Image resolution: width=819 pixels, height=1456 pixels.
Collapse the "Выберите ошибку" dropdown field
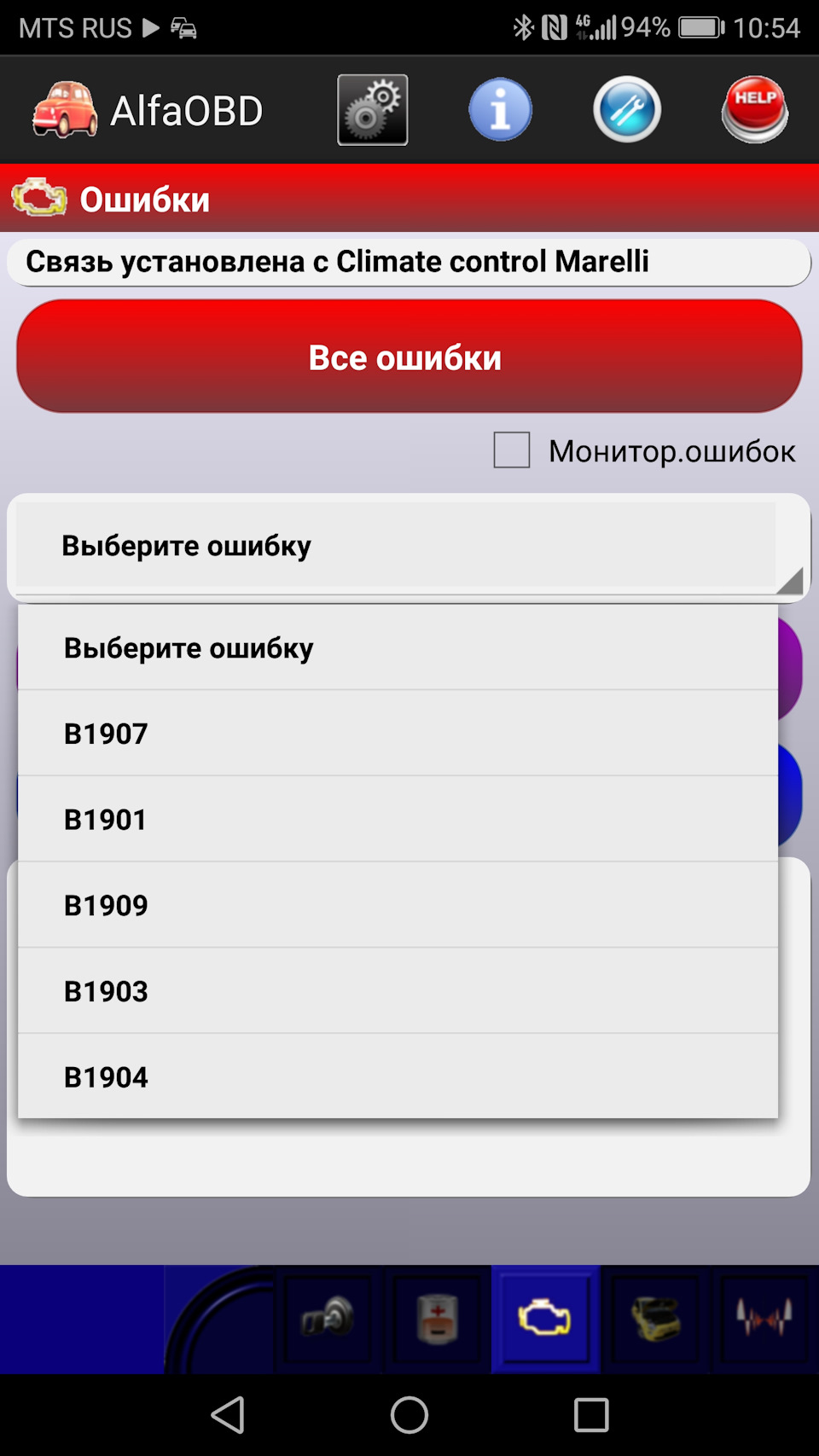[x=408, y=546]
